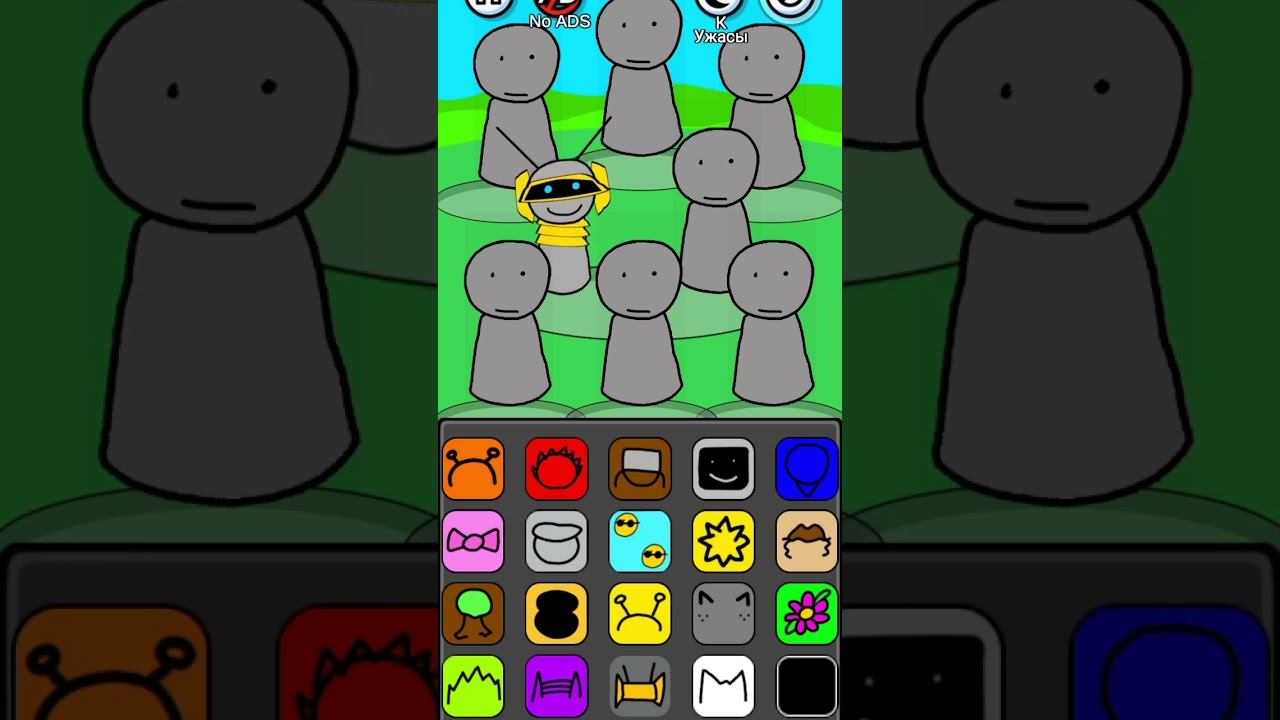Viewport: 1280px width, 720px height.
Task: Pick the white cat-eared icon
Action: click(723, 686)
